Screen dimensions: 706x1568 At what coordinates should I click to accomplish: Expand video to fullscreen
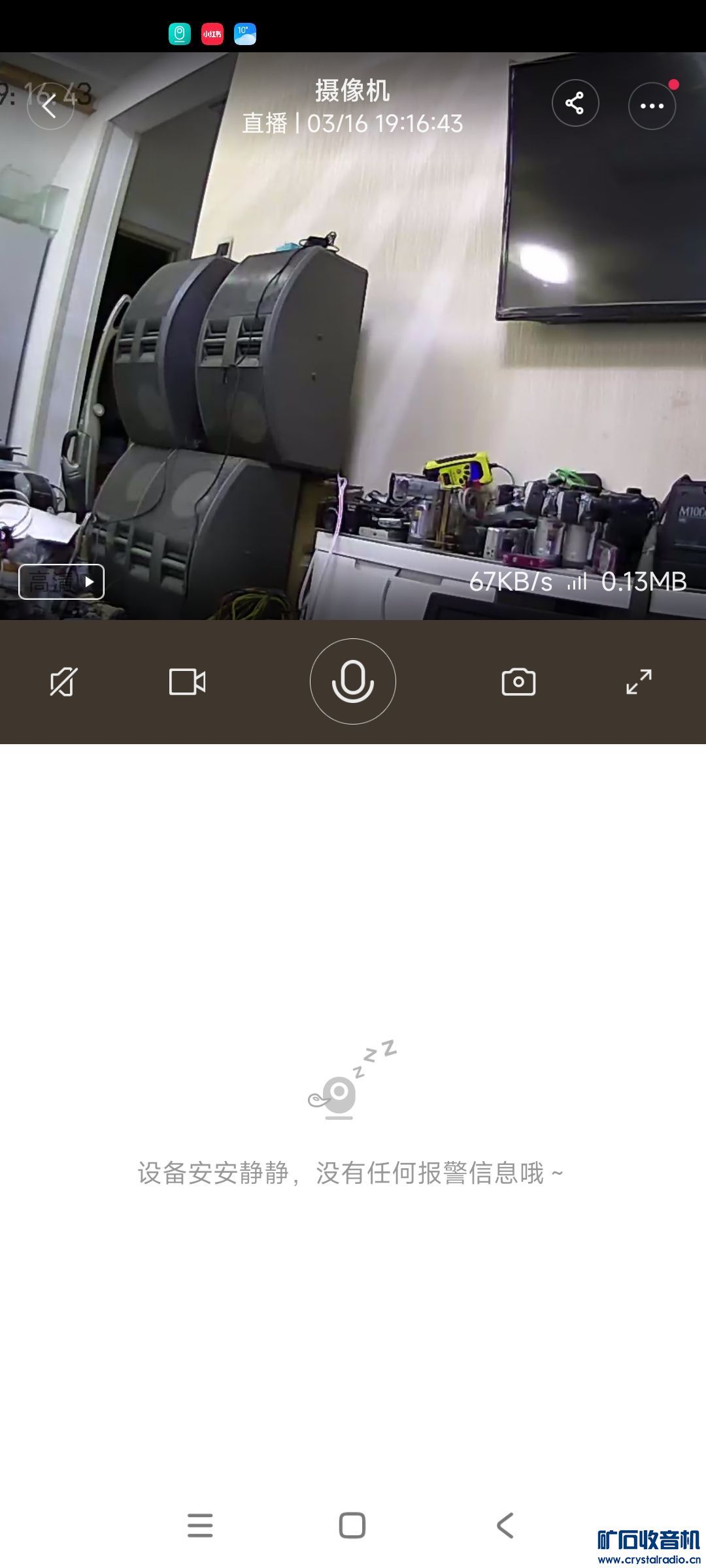pyautogui.click(x=639, y=682)
